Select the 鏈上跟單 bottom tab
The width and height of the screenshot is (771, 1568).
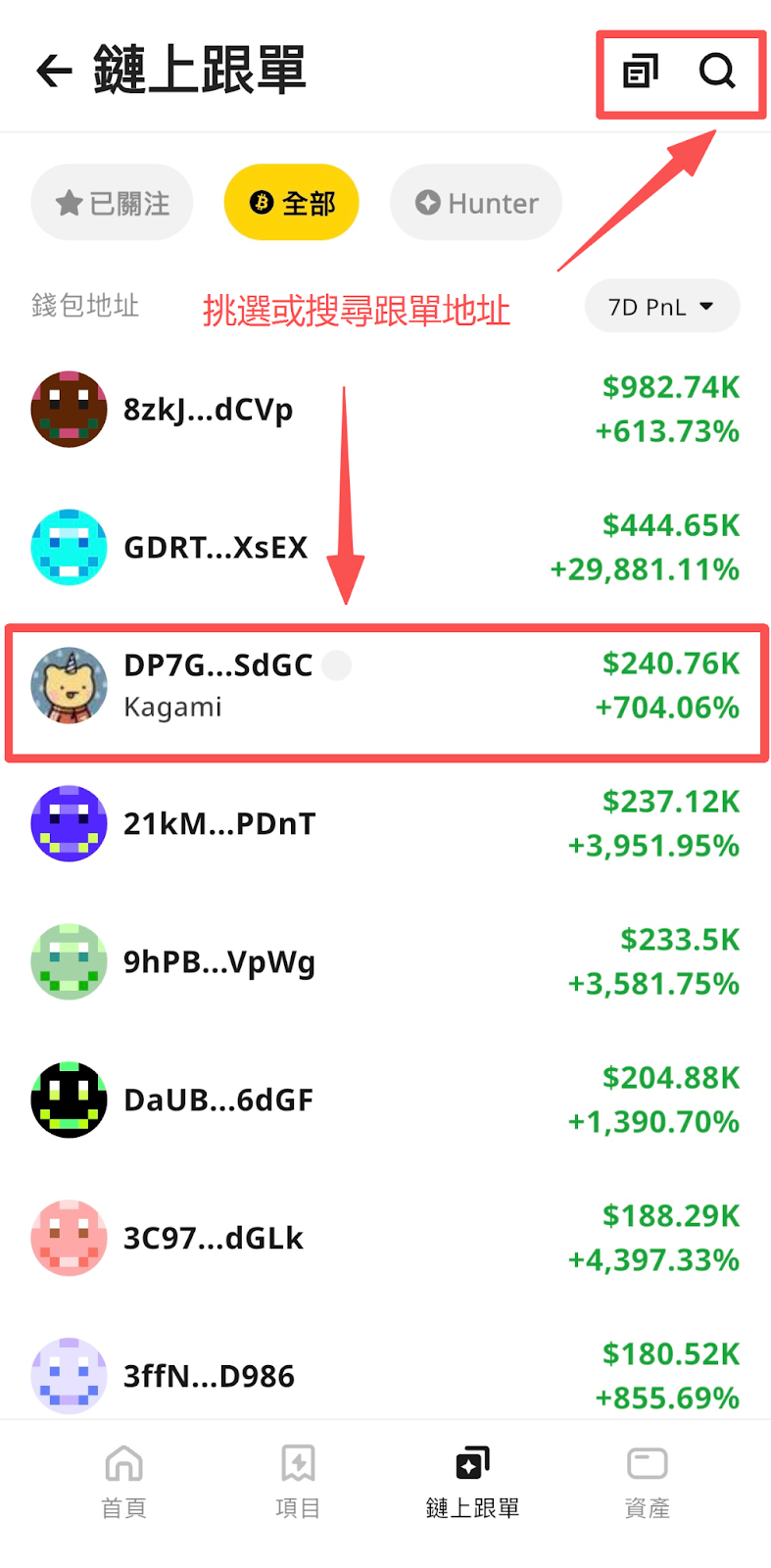pyautogui.click(x=472, y=1481)
